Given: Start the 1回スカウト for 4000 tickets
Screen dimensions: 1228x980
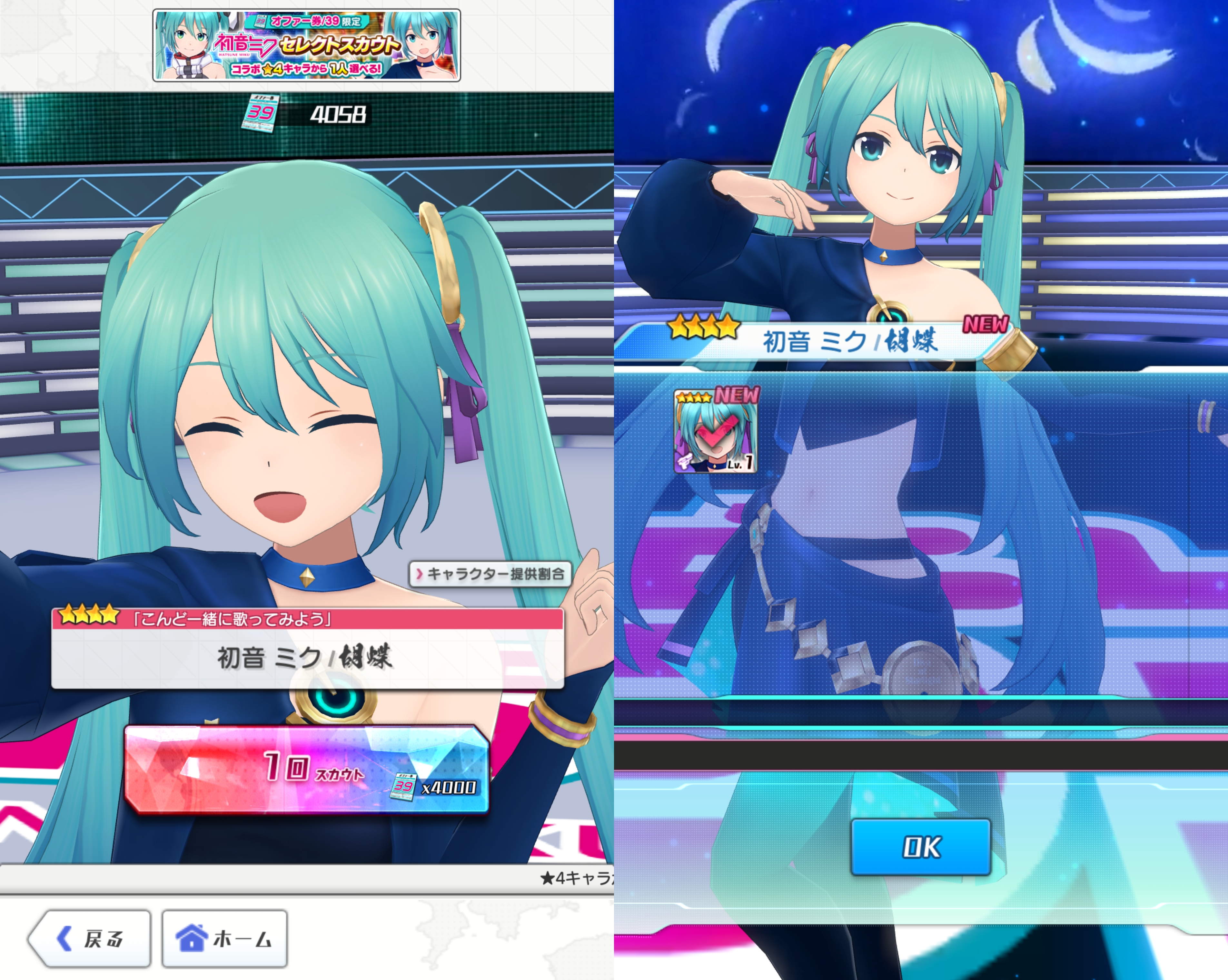Looking at the screenshot, I should pos(306,769).
